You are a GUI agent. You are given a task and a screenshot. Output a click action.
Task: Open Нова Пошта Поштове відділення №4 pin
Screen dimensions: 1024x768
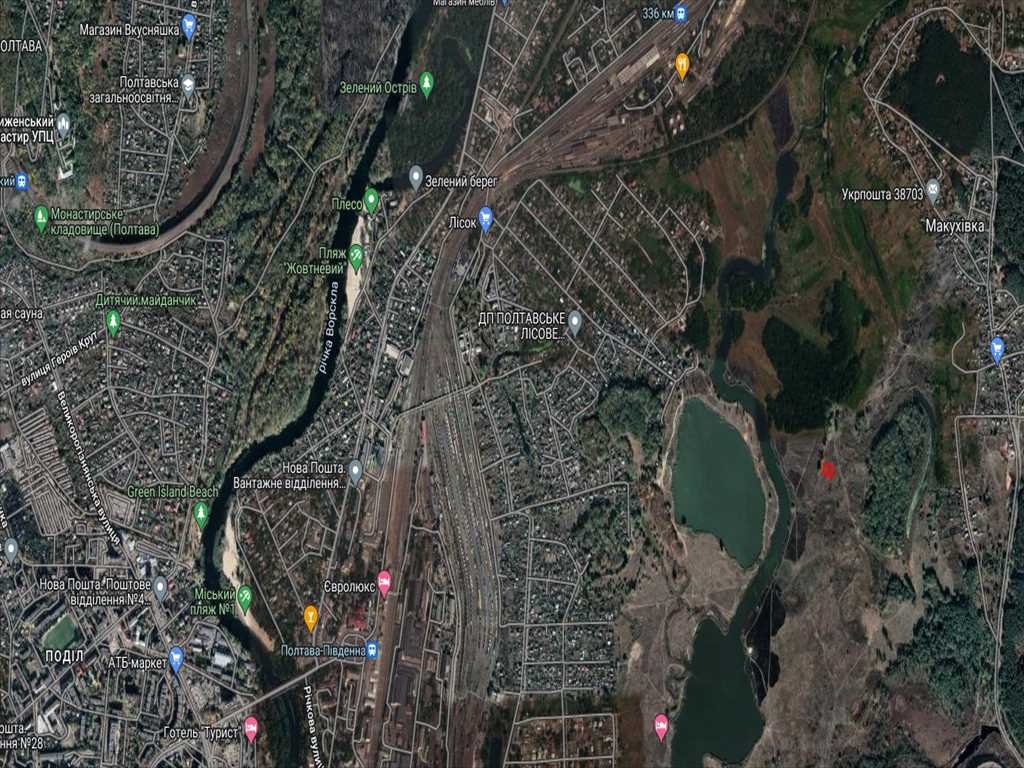[x=160, y=587]
